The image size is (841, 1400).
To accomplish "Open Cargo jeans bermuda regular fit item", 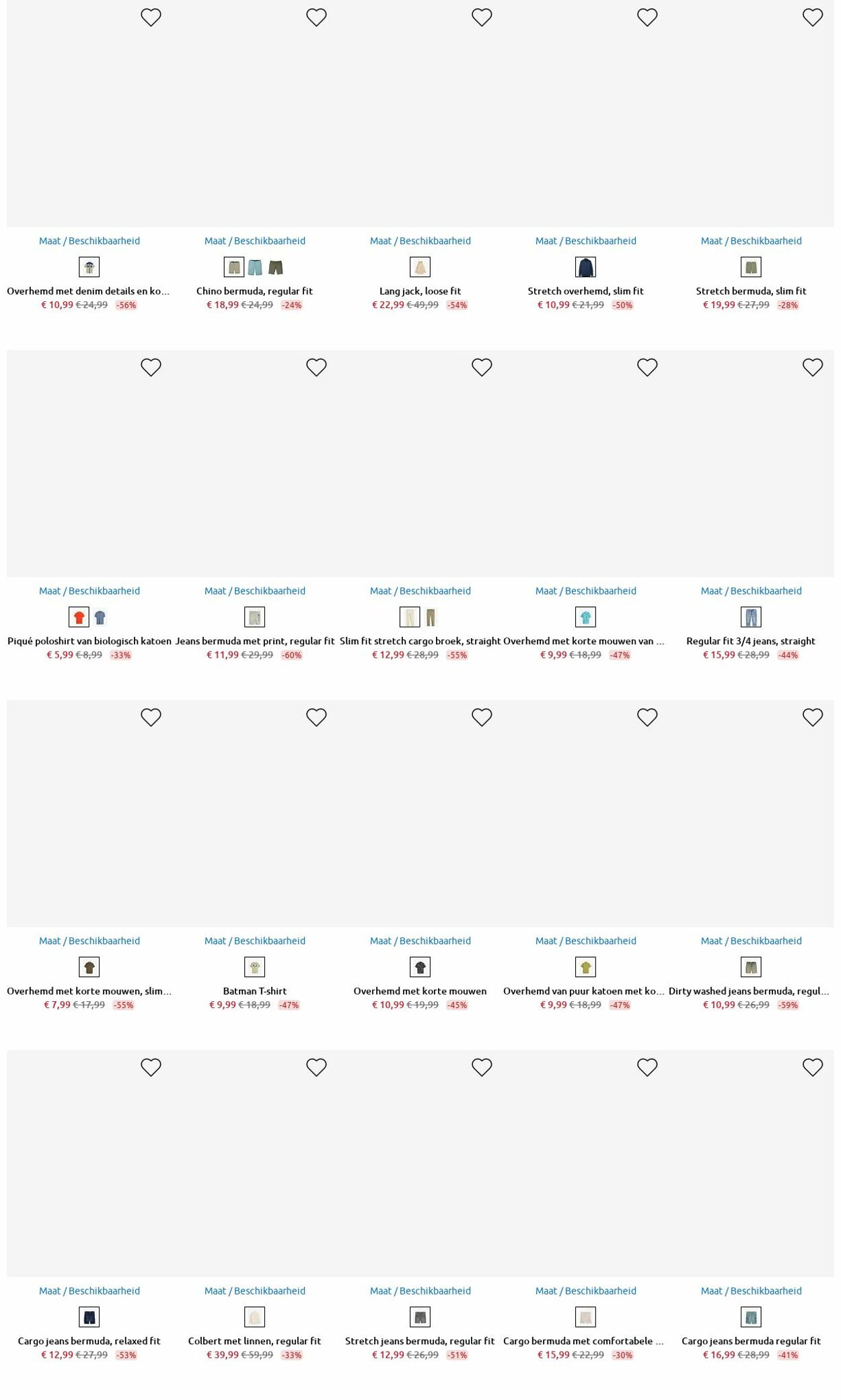I will pos(751,1341).
